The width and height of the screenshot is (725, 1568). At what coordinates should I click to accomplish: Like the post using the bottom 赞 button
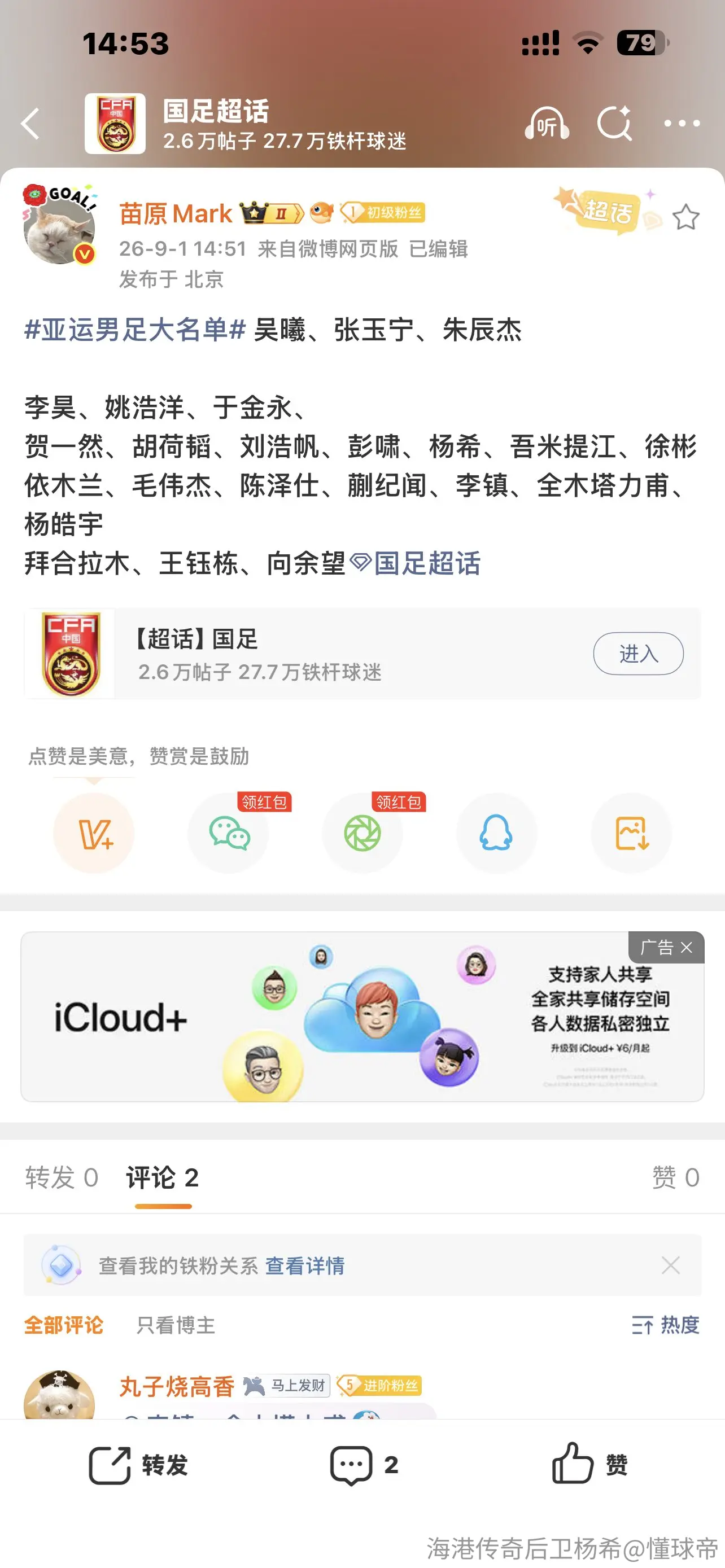coord(589,1464)
